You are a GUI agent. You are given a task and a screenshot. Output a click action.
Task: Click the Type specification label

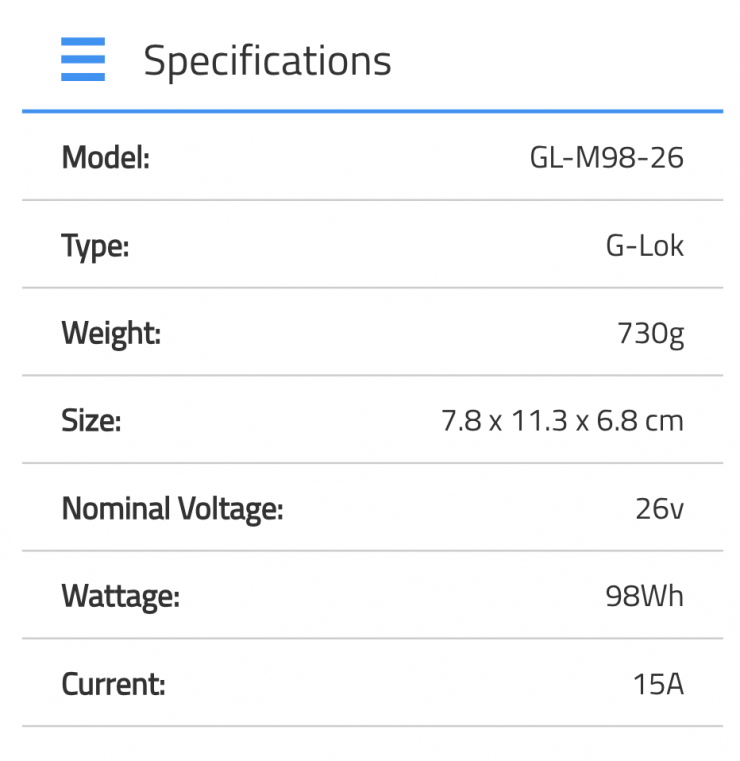tap(94, 245)
